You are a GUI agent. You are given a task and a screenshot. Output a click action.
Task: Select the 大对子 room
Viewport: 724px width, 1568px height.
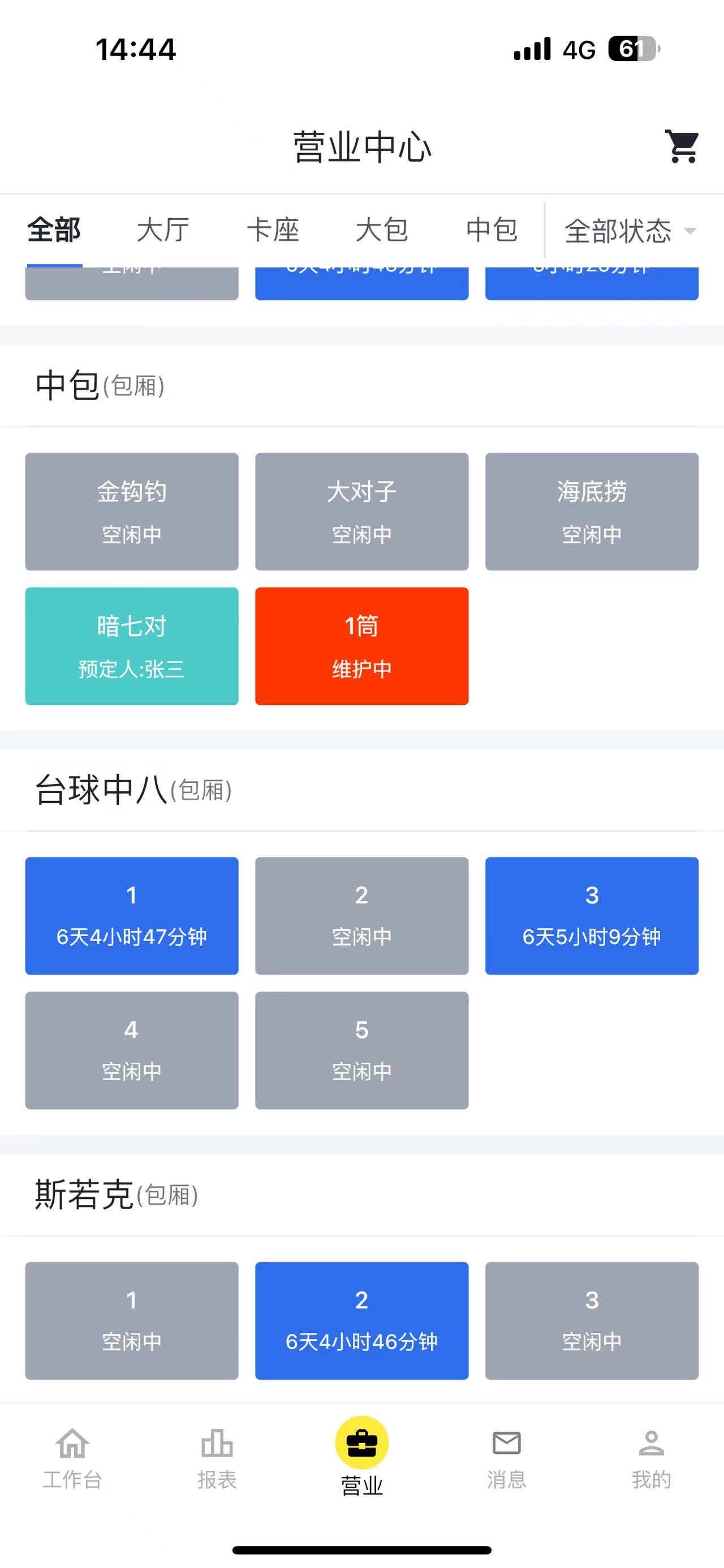361,512
